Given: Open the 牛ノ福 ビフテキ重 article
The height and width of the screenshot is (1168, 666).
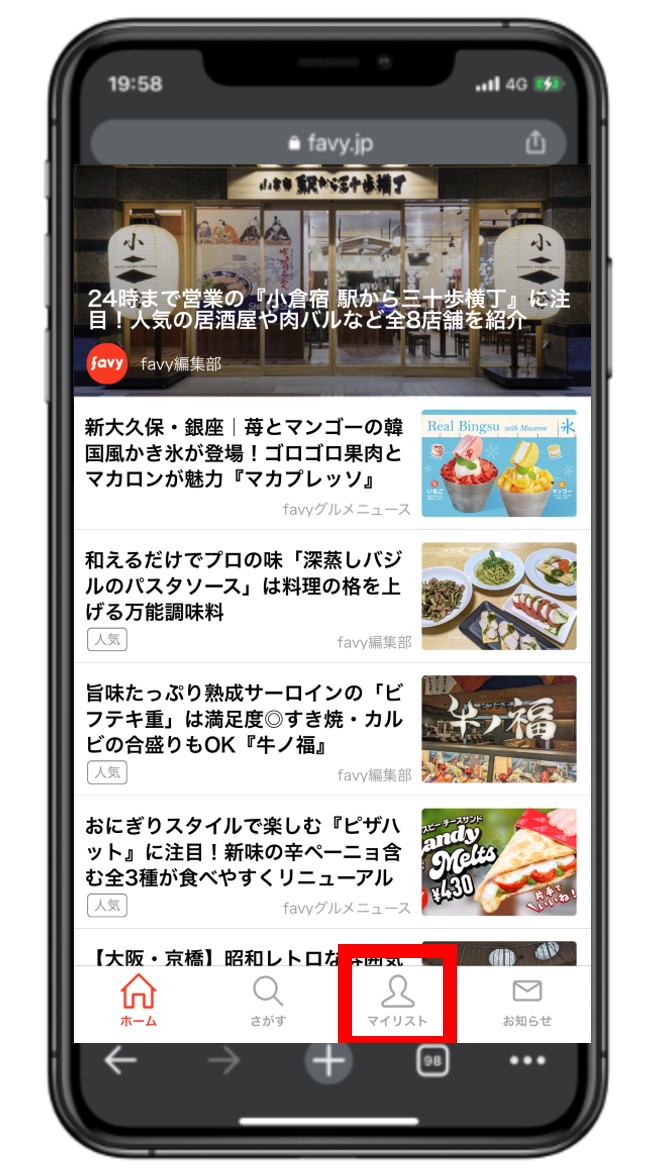Looking at the screenshot, I should [x=245, y=719].
